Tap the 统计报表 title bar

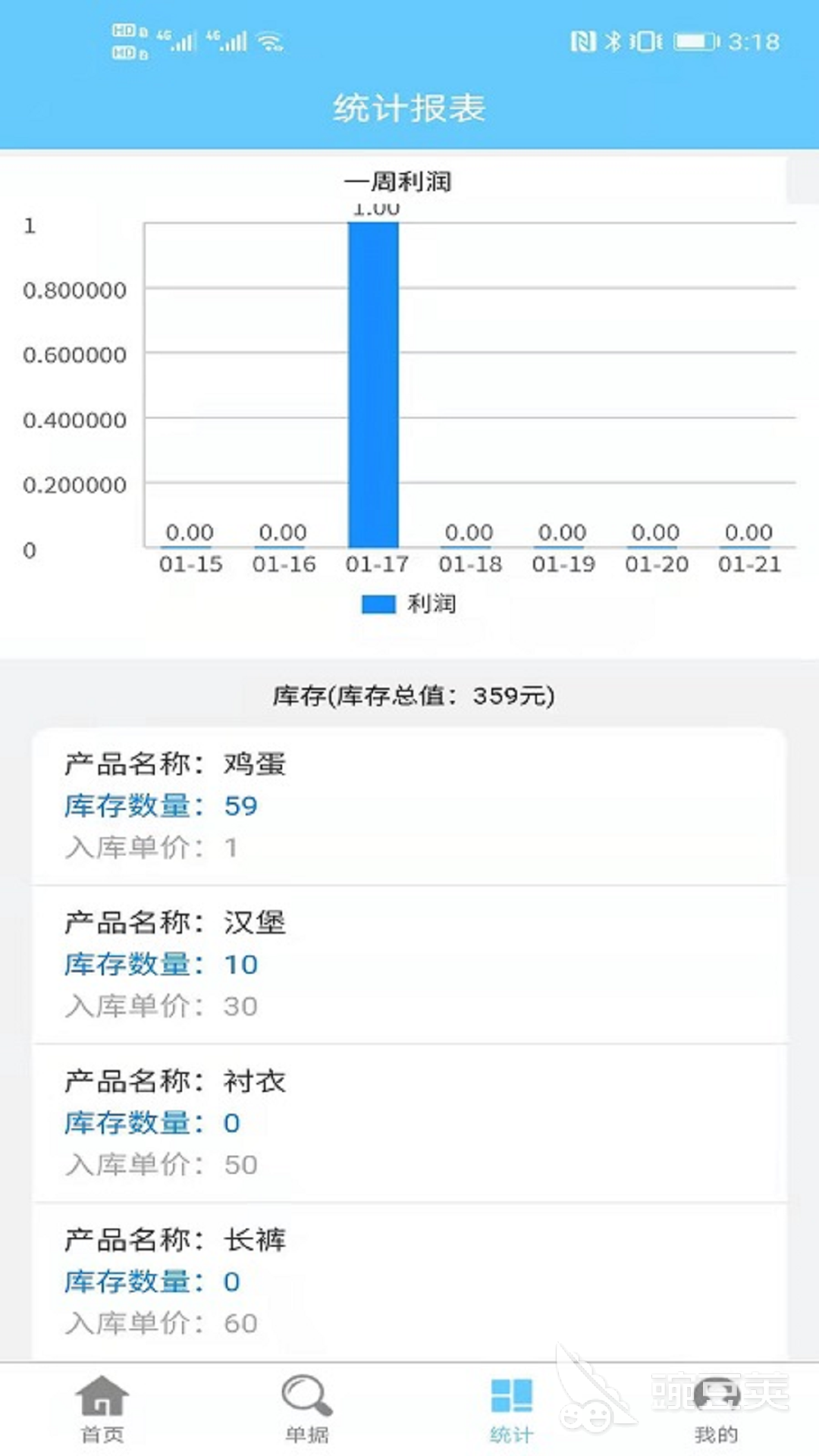pyautogui.click(x=409, y=108)
